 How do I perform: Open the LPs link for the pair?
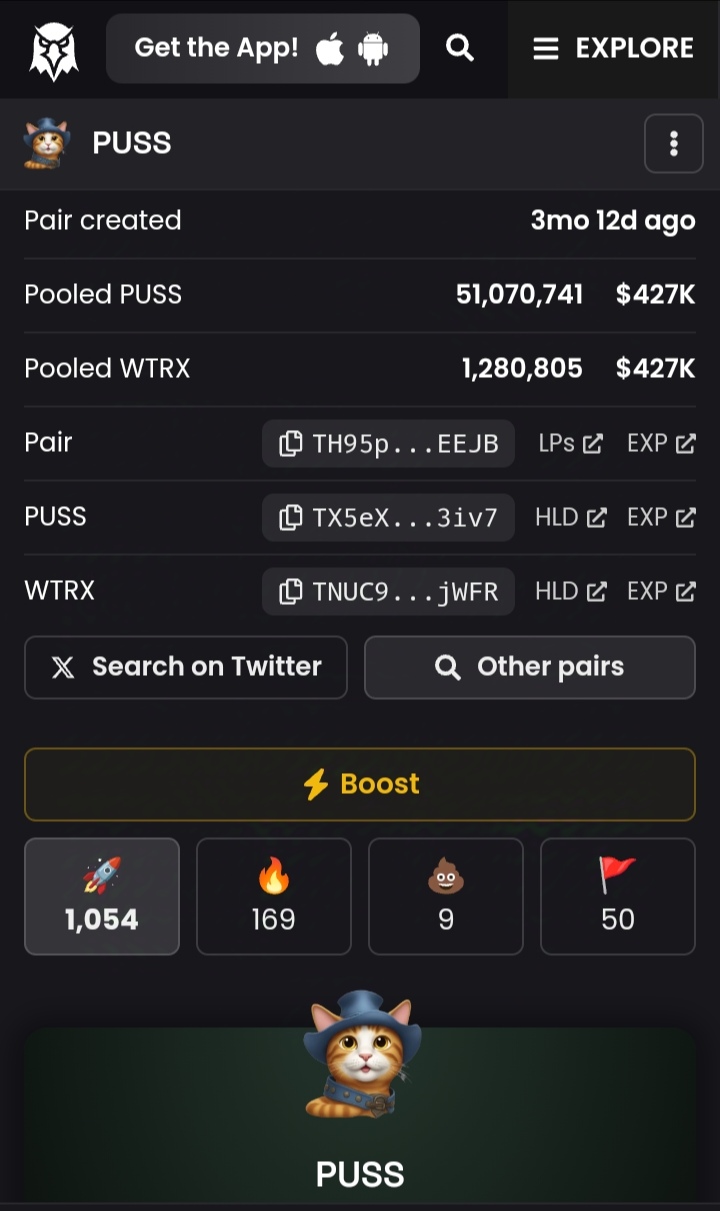pos(570,443)
